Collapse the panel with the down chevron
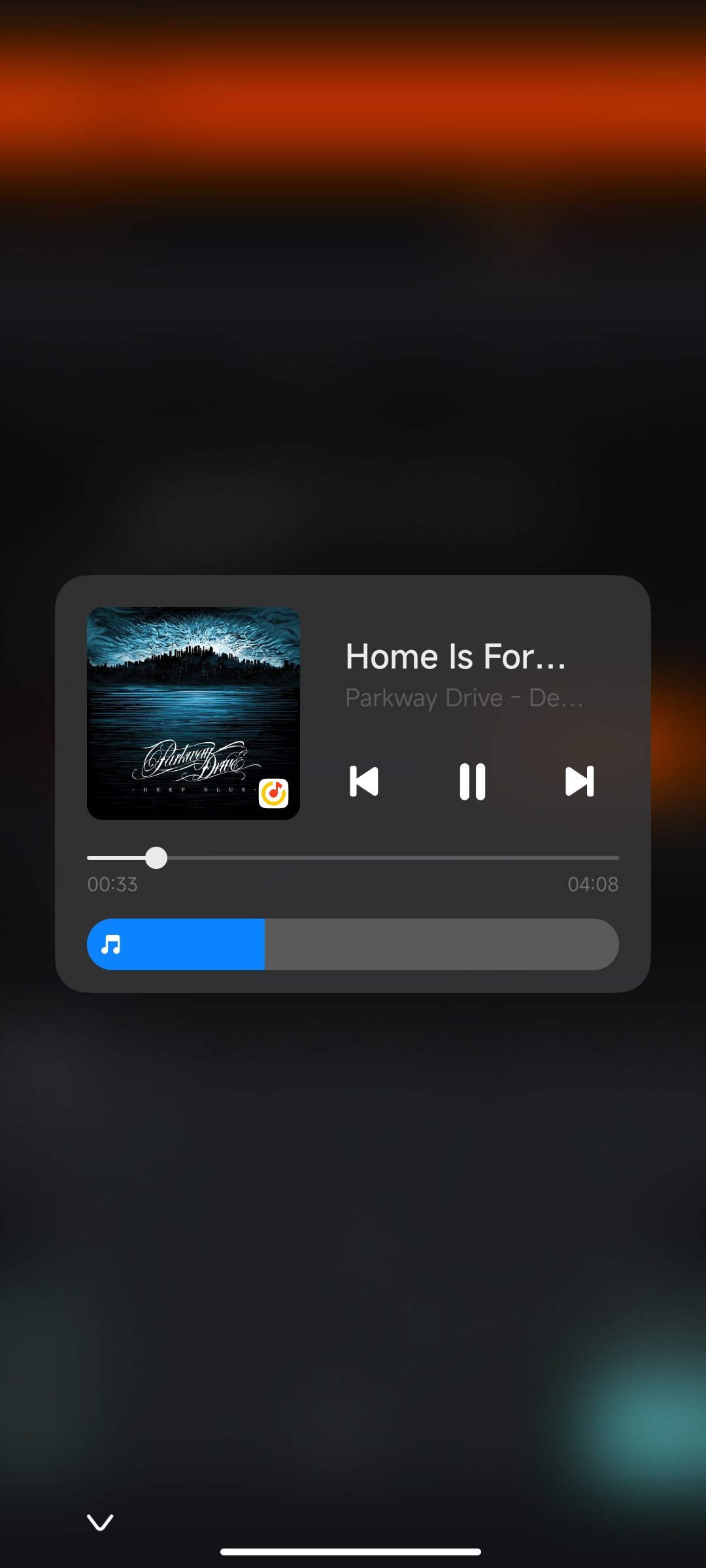 click(x=100, y=1522)
